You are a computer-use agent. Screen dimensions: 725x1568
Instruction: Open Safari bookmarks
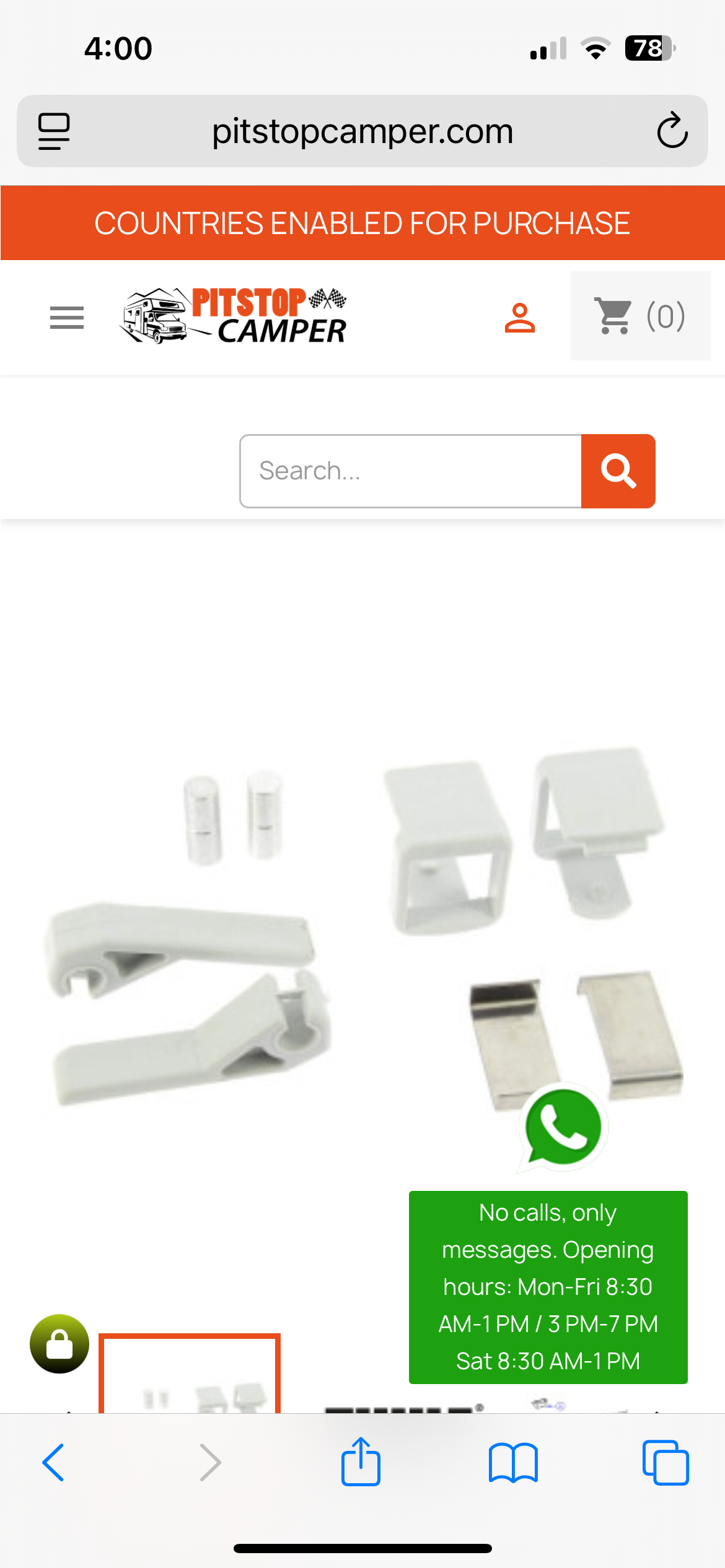click(513, 1462)
